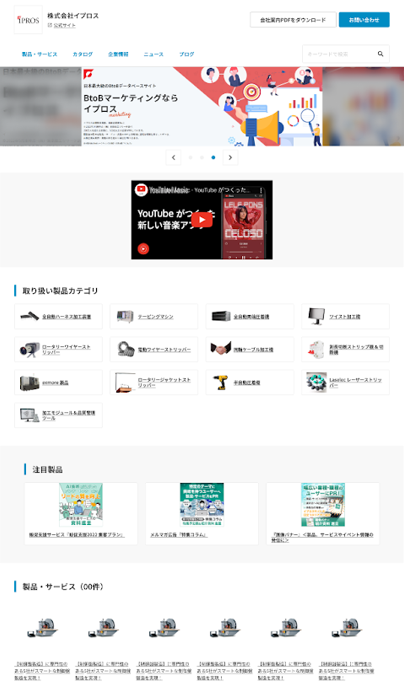404x685 pixels.
Task: Focus the keyword search field
Action: pyautogui.click(x=338, y=54)
